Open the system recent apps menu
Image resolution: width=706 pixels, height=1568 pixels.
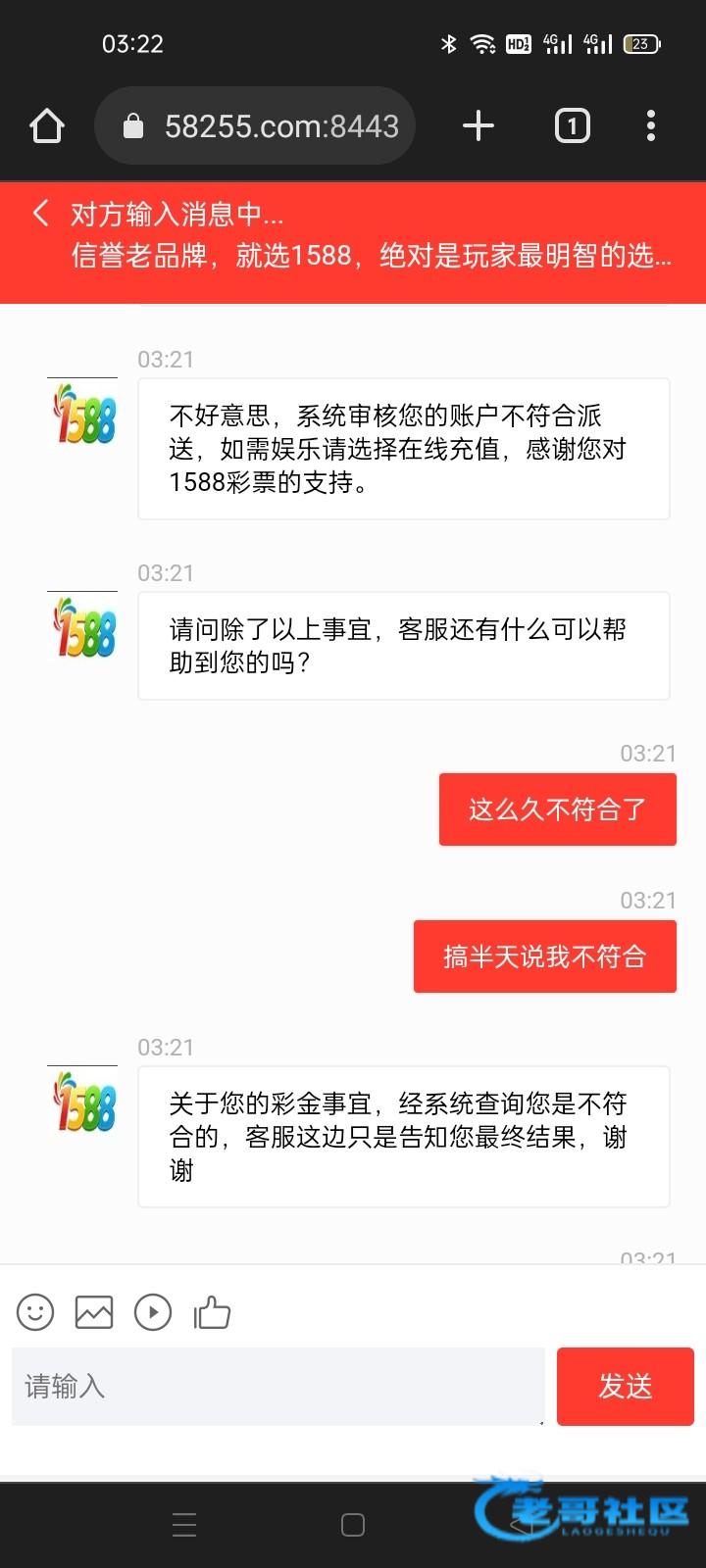[184, 1525]
